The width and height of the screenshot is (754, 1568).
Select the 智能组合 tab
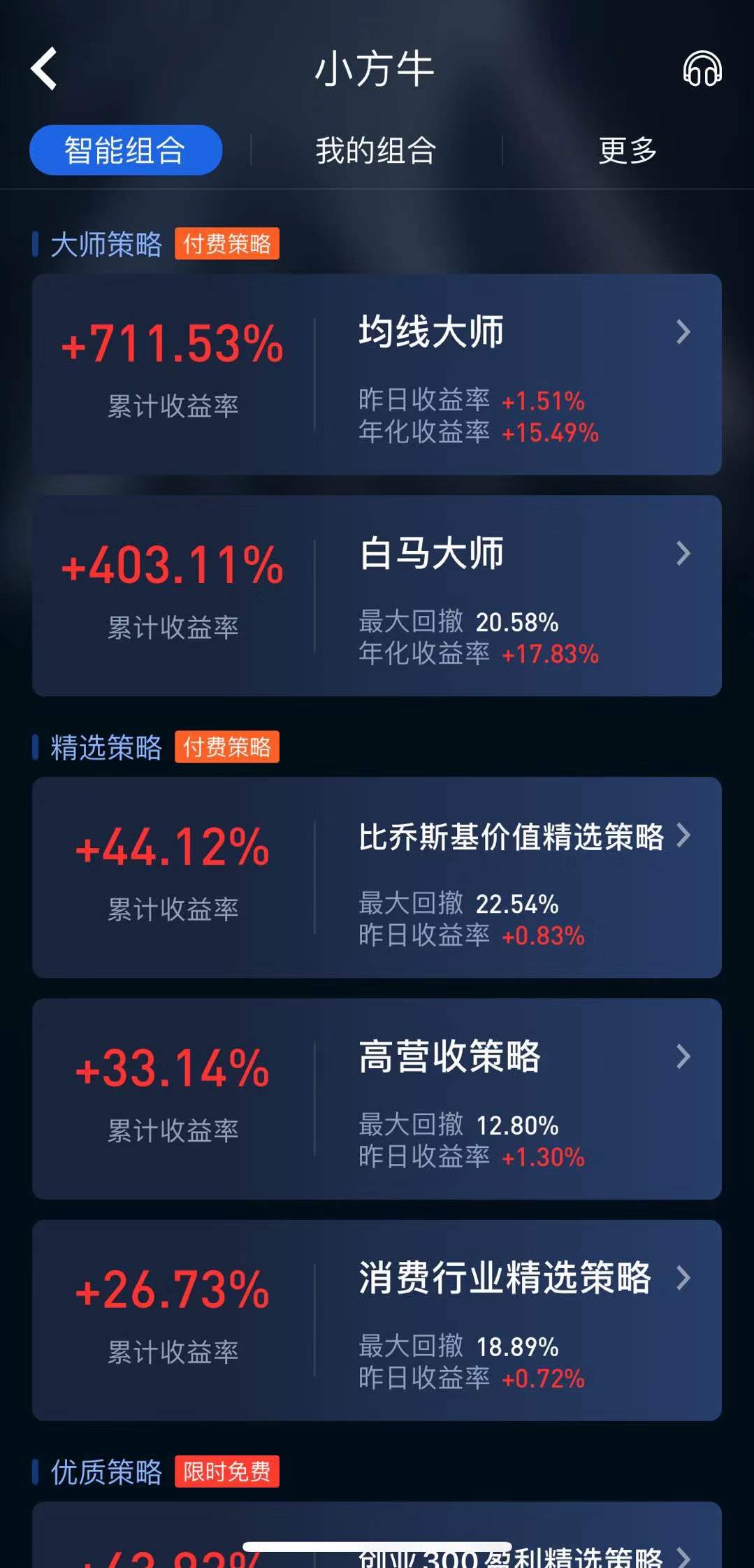point(126,150)
